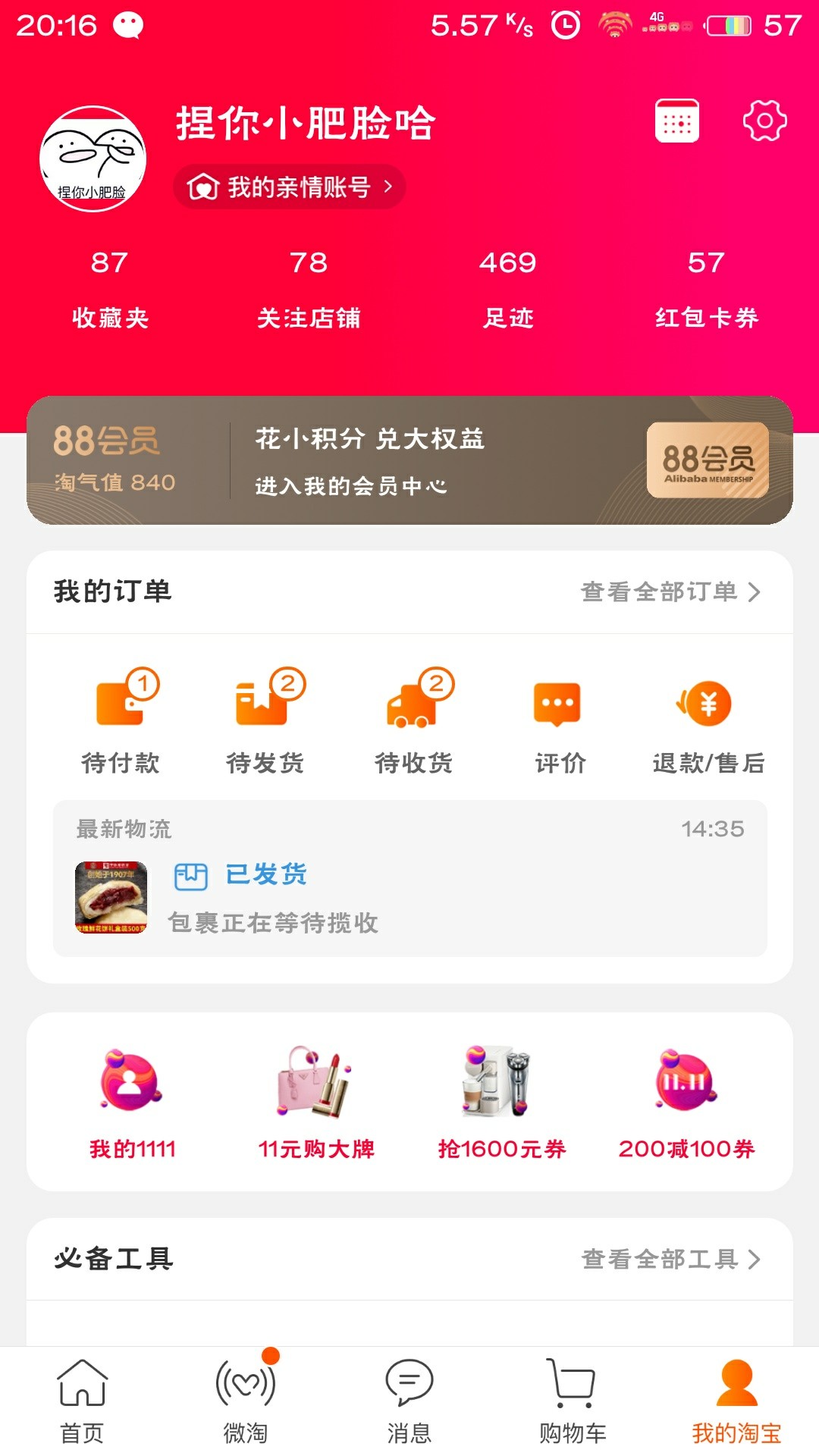Viewport: 819px width, 1456px height.
Task: Switch to the 购物车 cart tab
Action: tap(573, 1401)
